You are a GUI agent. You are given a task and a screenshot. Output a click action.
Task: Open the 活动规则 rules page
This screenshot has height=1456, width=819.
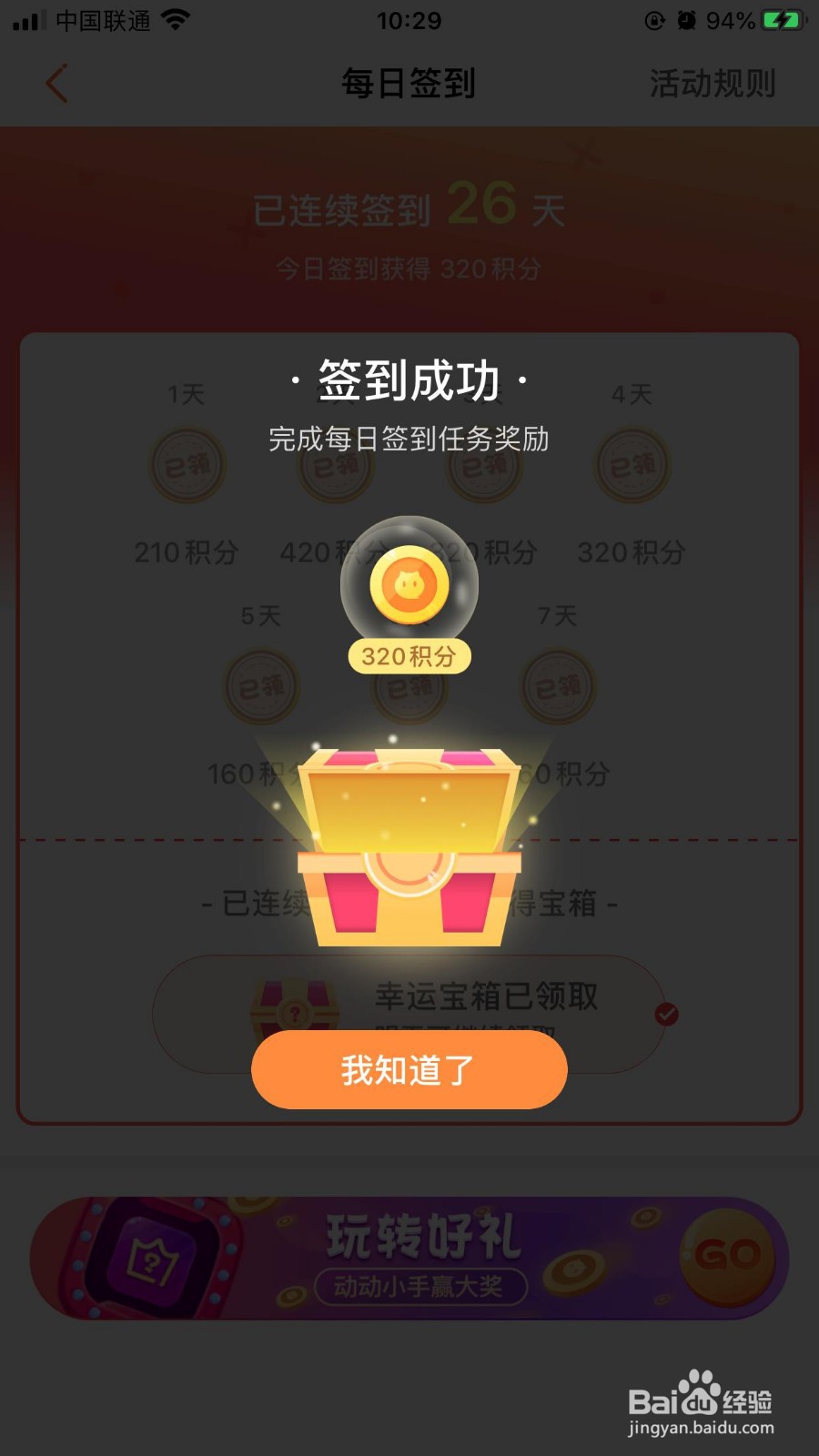712,84
